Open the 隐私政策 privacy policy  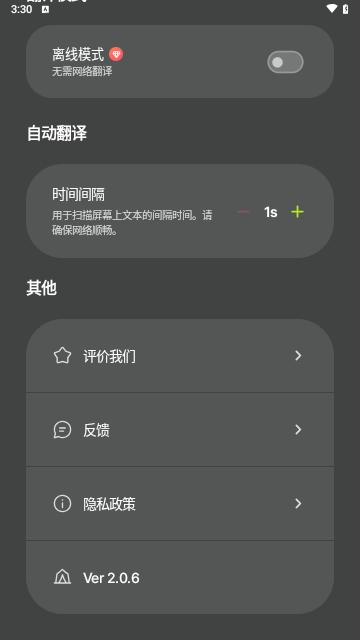(180, 504)
